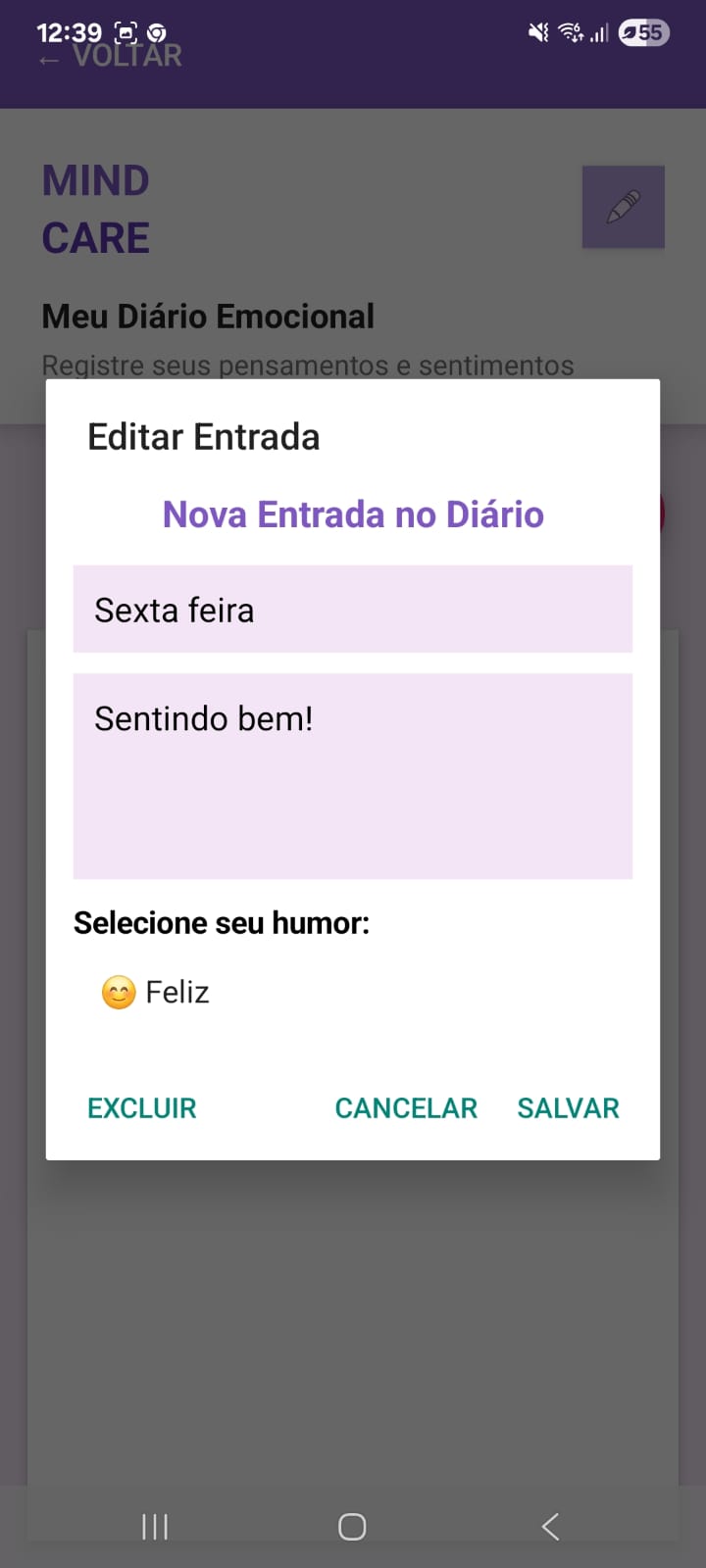Tap the Nova Entrada no Diário heading
This screenshot has width=706, height=1568.
(352, 514)
